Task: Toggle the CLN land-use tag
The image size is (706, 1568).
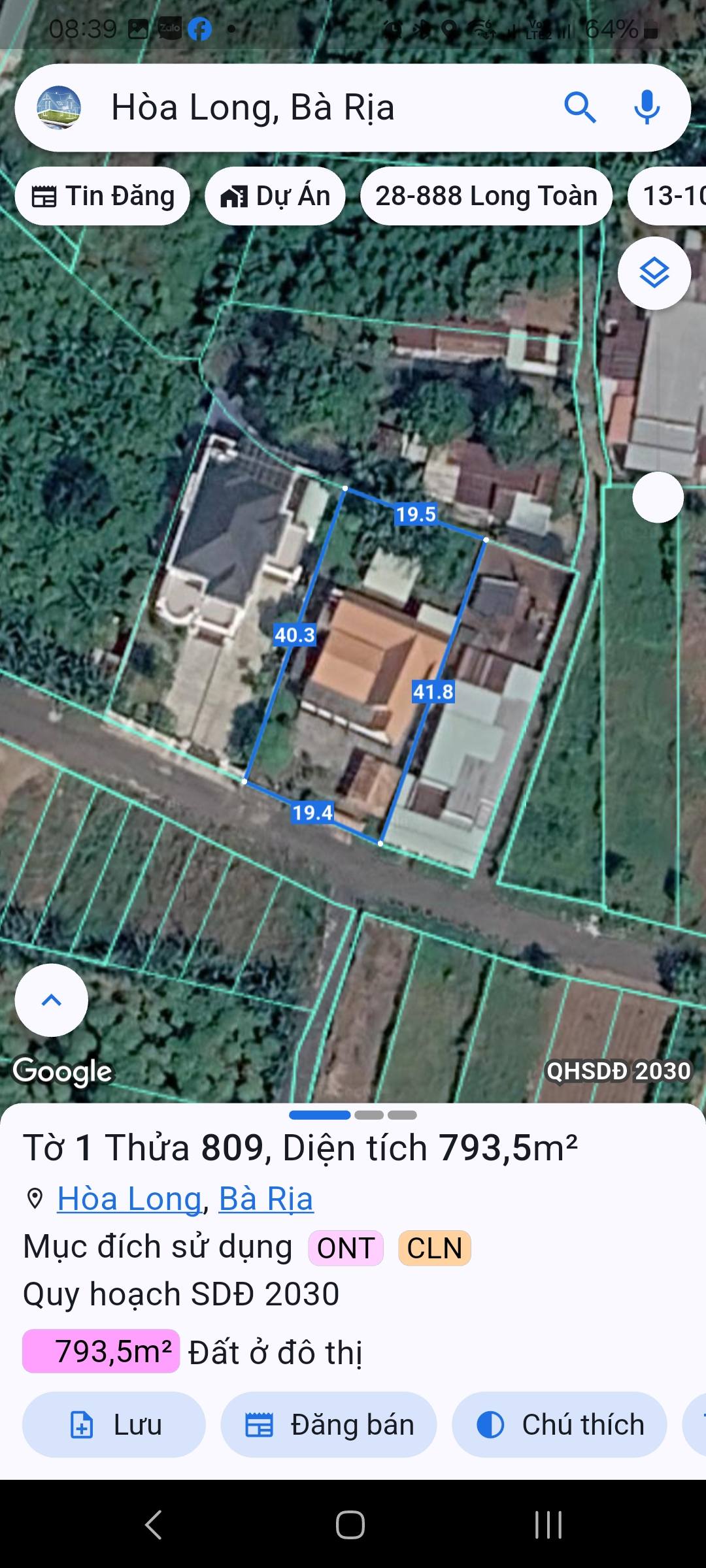Action: click(x=434, y=1247)
